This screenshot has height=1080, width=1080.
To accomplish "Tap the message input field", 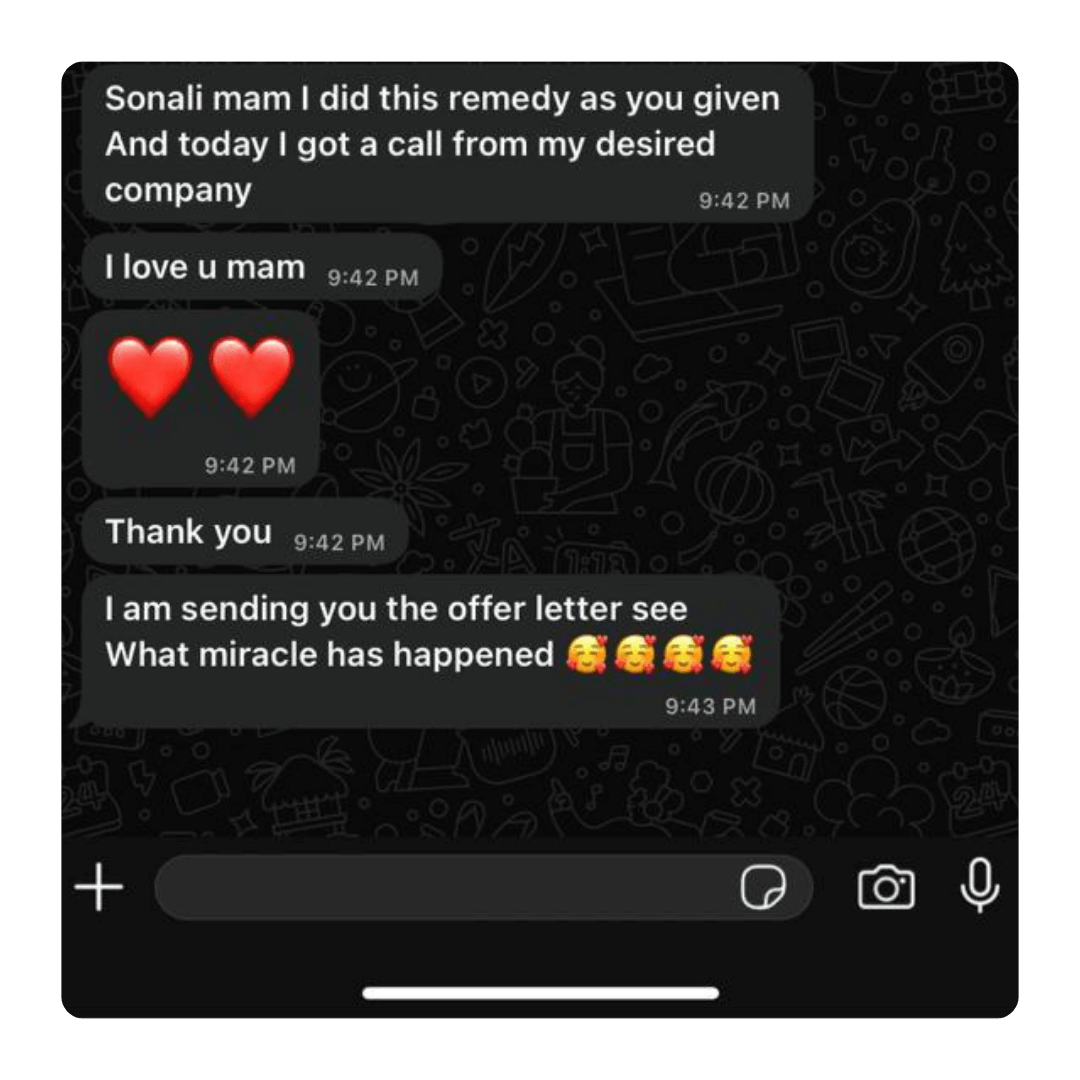I will (440, 888).
